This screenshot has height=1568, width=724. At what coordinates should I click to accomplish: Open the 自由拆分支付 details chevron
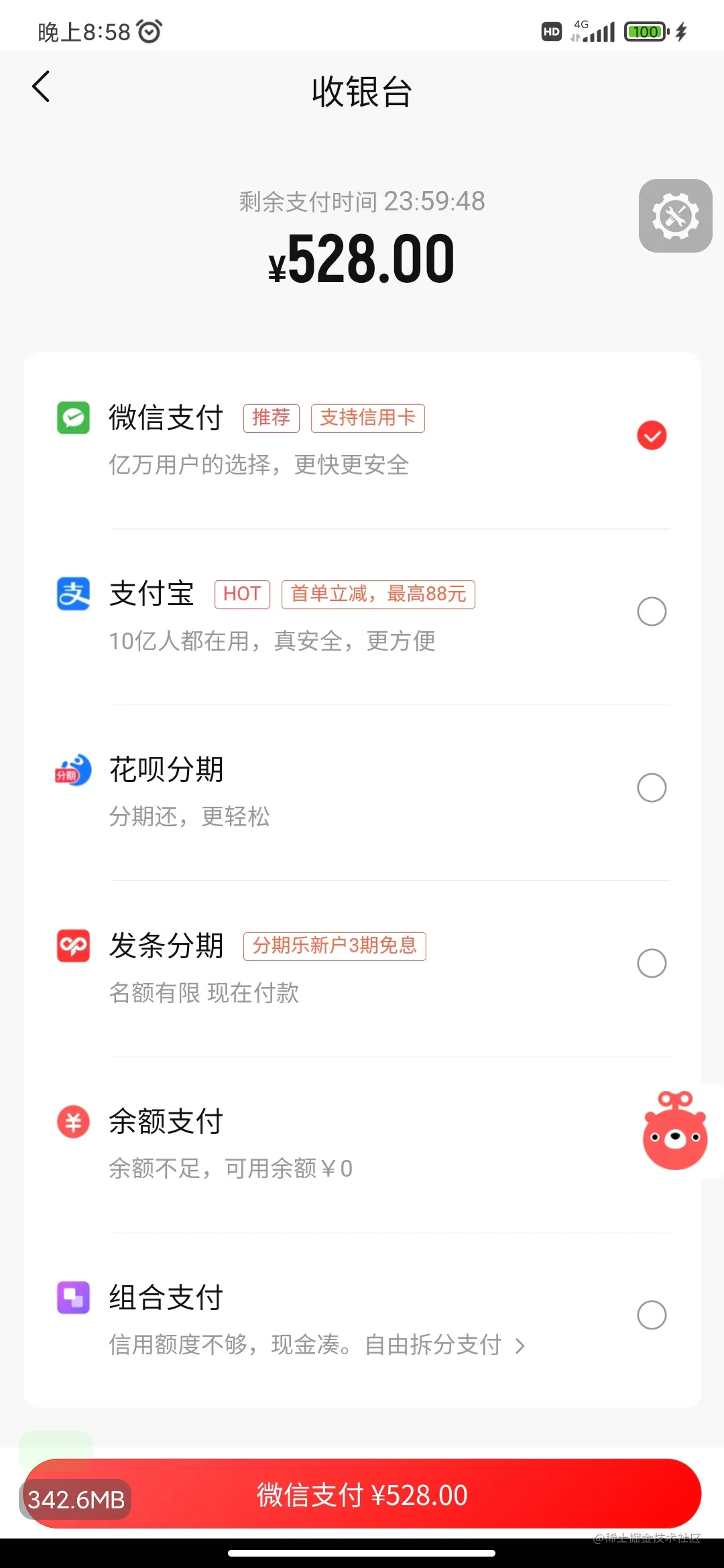(x=520, y=1345)
